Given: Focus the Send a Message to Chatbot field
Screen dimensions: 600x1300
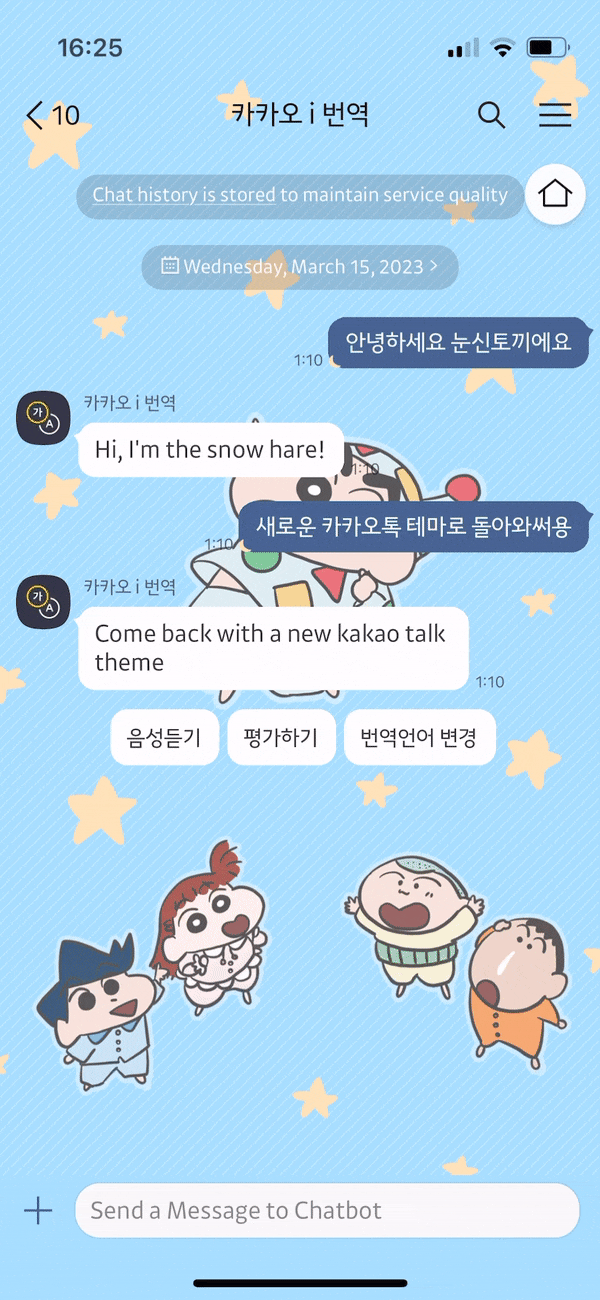Looking at the screenshot, I should (x=327, y=1211).
